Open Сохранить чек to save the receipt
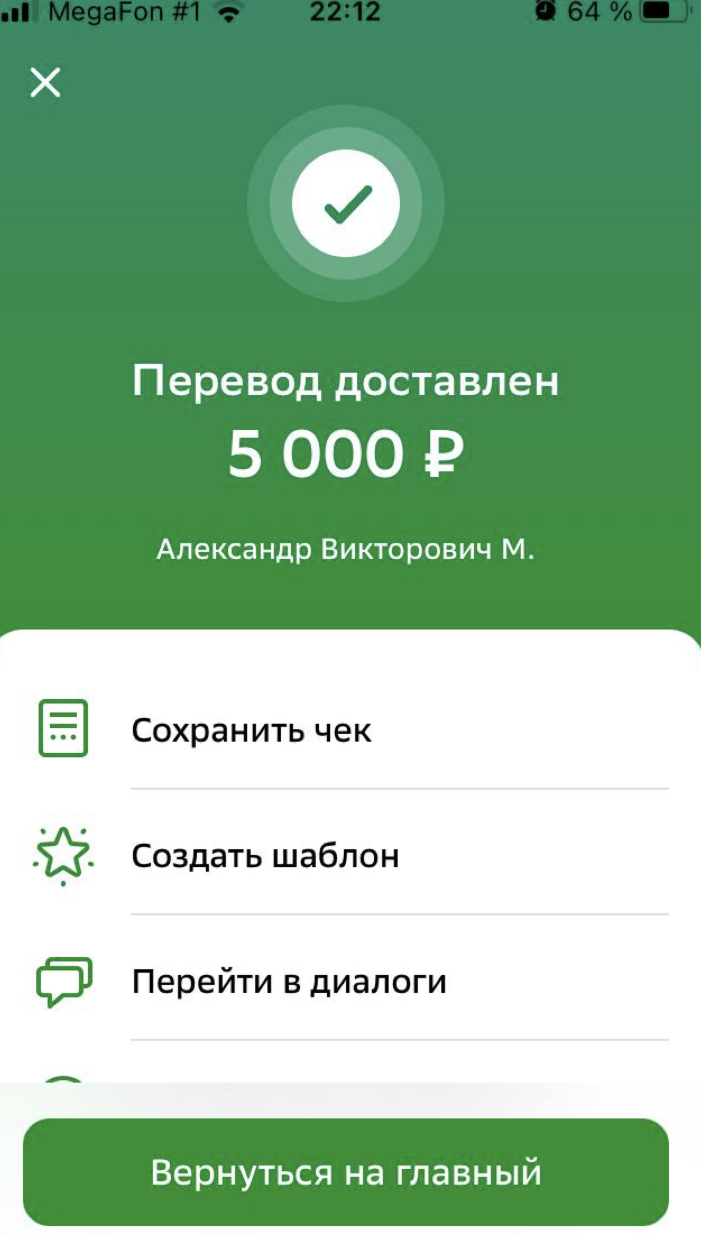 (251, 731)
